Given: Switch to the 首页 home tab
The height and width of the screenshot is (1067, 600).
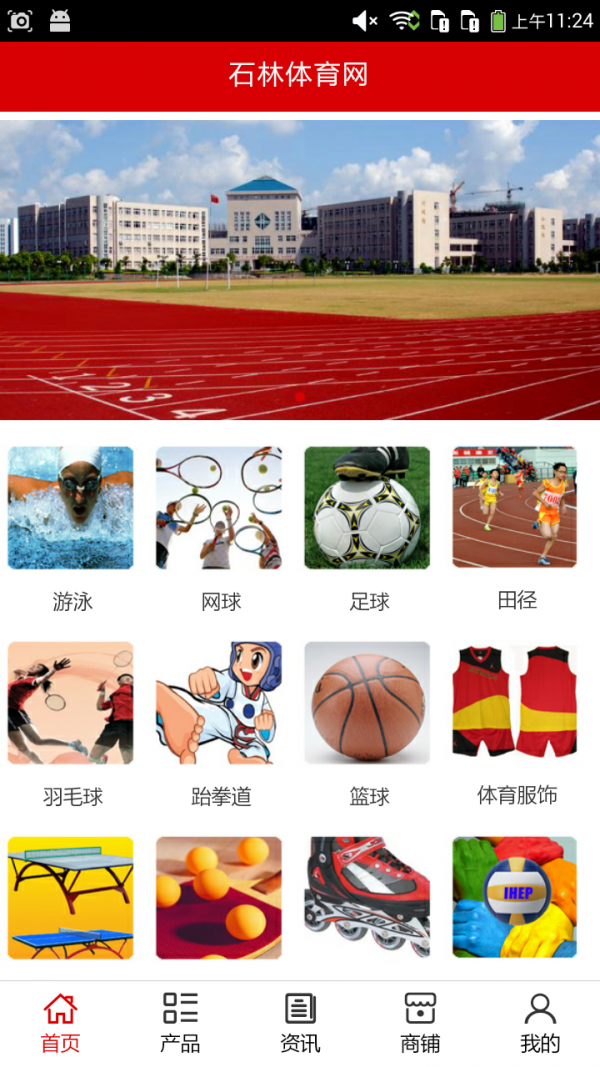Looking at the screenshot, I should (61, 1023).
